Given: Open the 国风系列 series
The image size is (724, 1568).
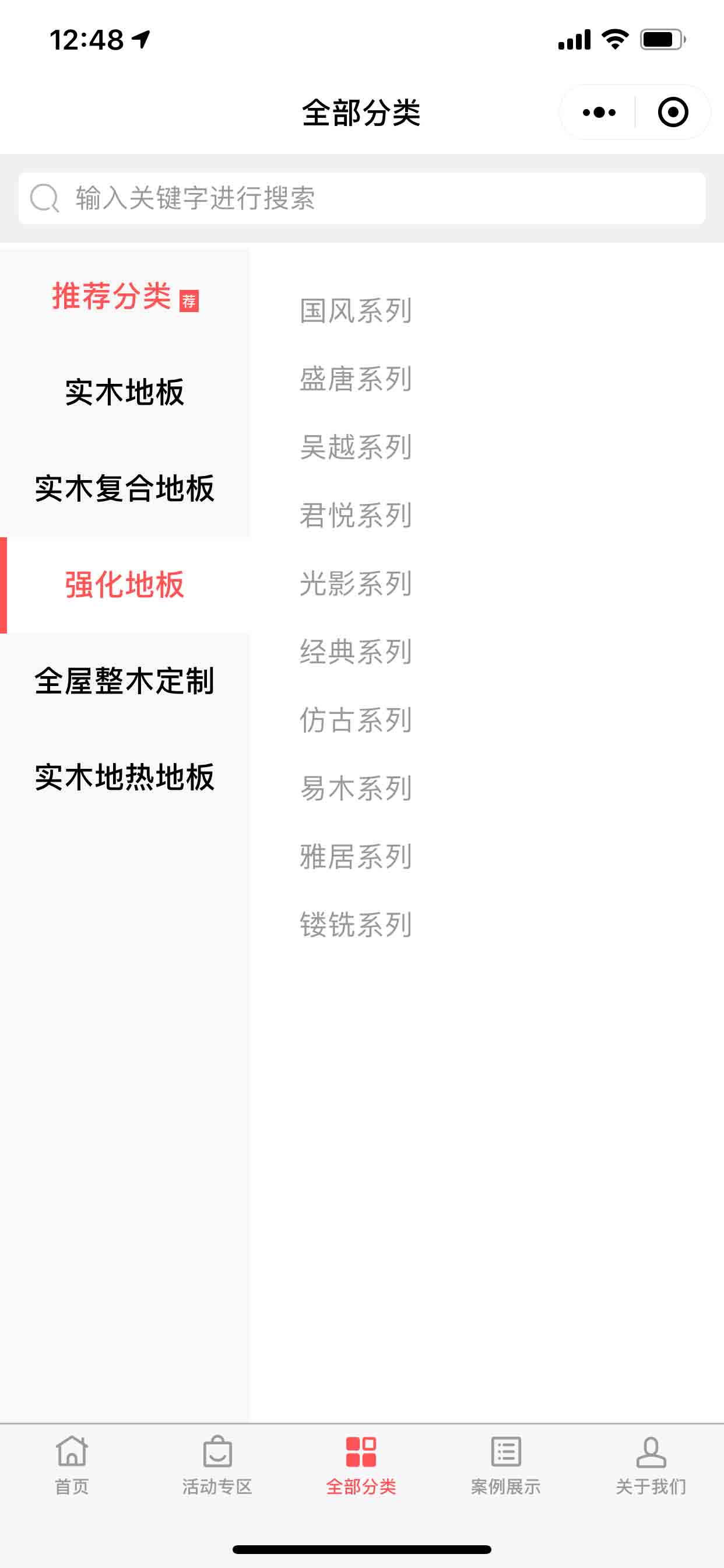Looking at the screenshot, I should [356, 310].
